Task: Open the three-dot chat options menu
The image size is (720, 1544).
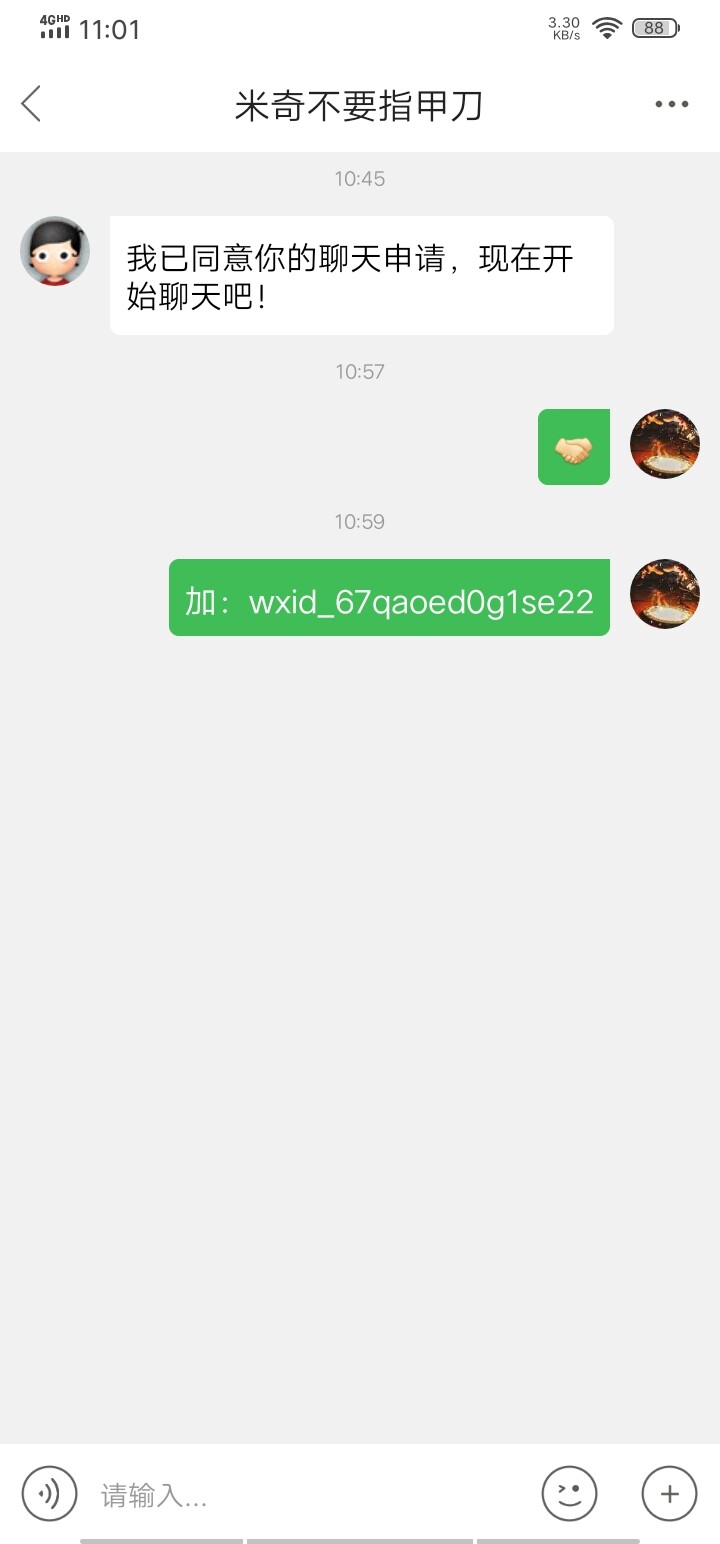Action: tap(671, 104)
